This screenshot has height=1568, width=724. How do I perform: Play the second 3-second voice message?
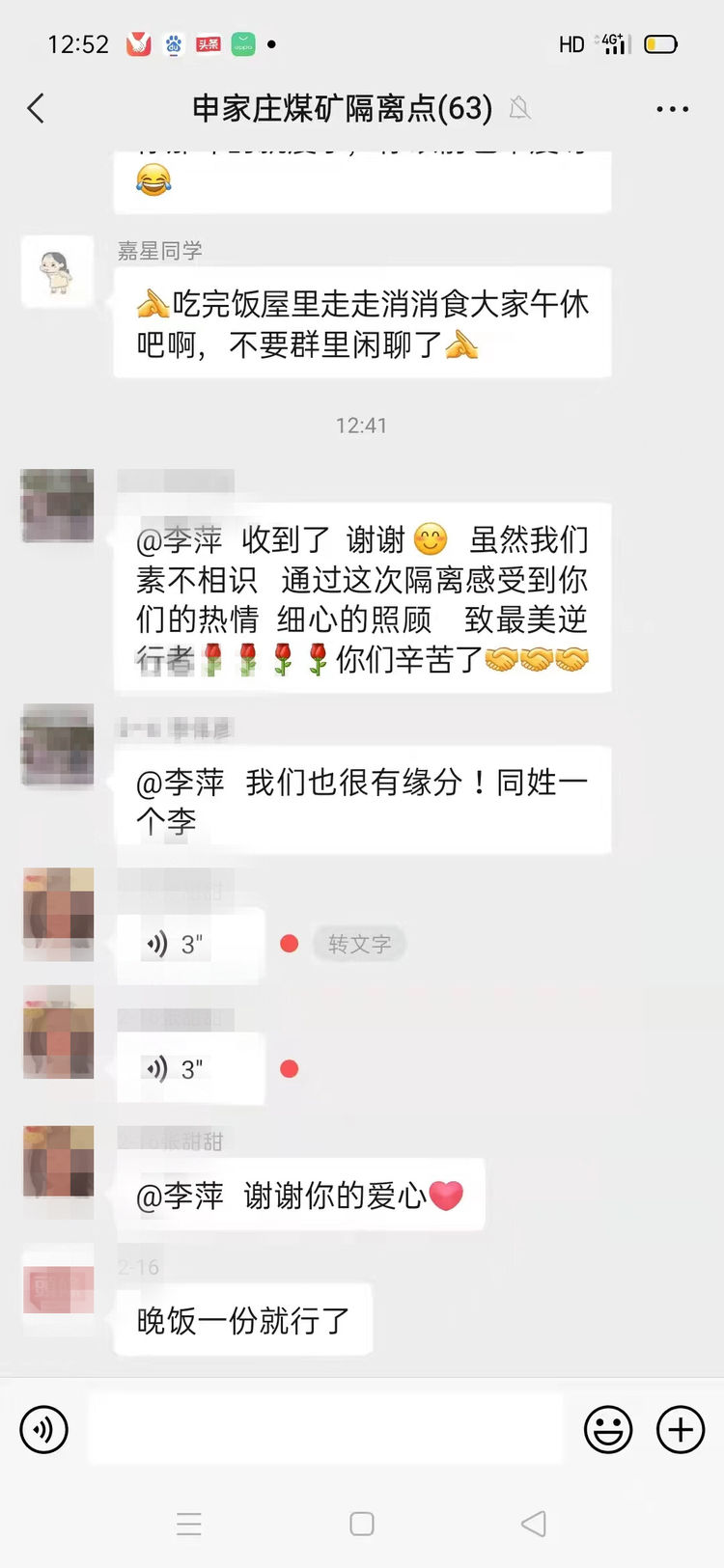pos(189,1069)
